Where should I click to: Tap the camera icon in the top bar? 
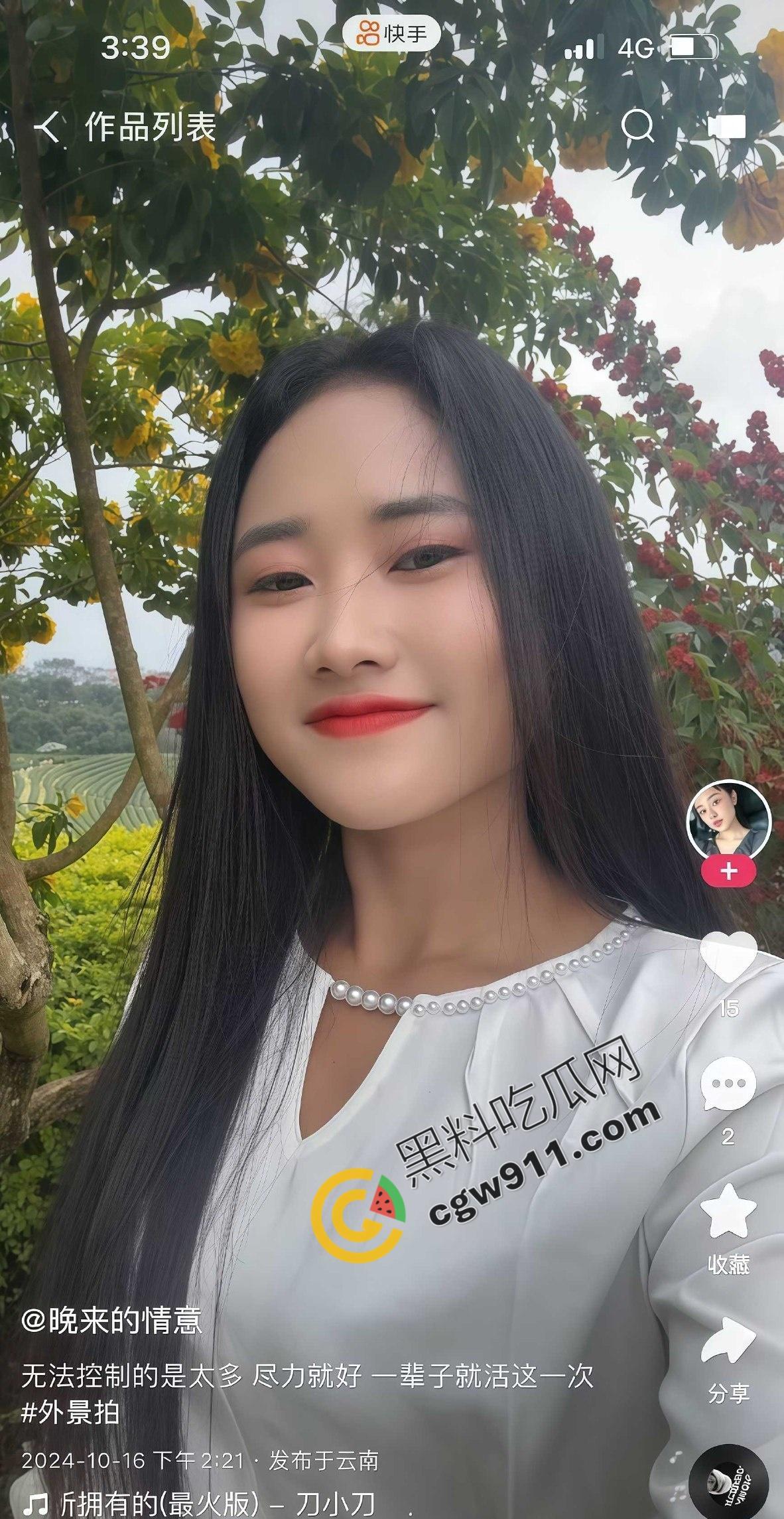point(726,126)
